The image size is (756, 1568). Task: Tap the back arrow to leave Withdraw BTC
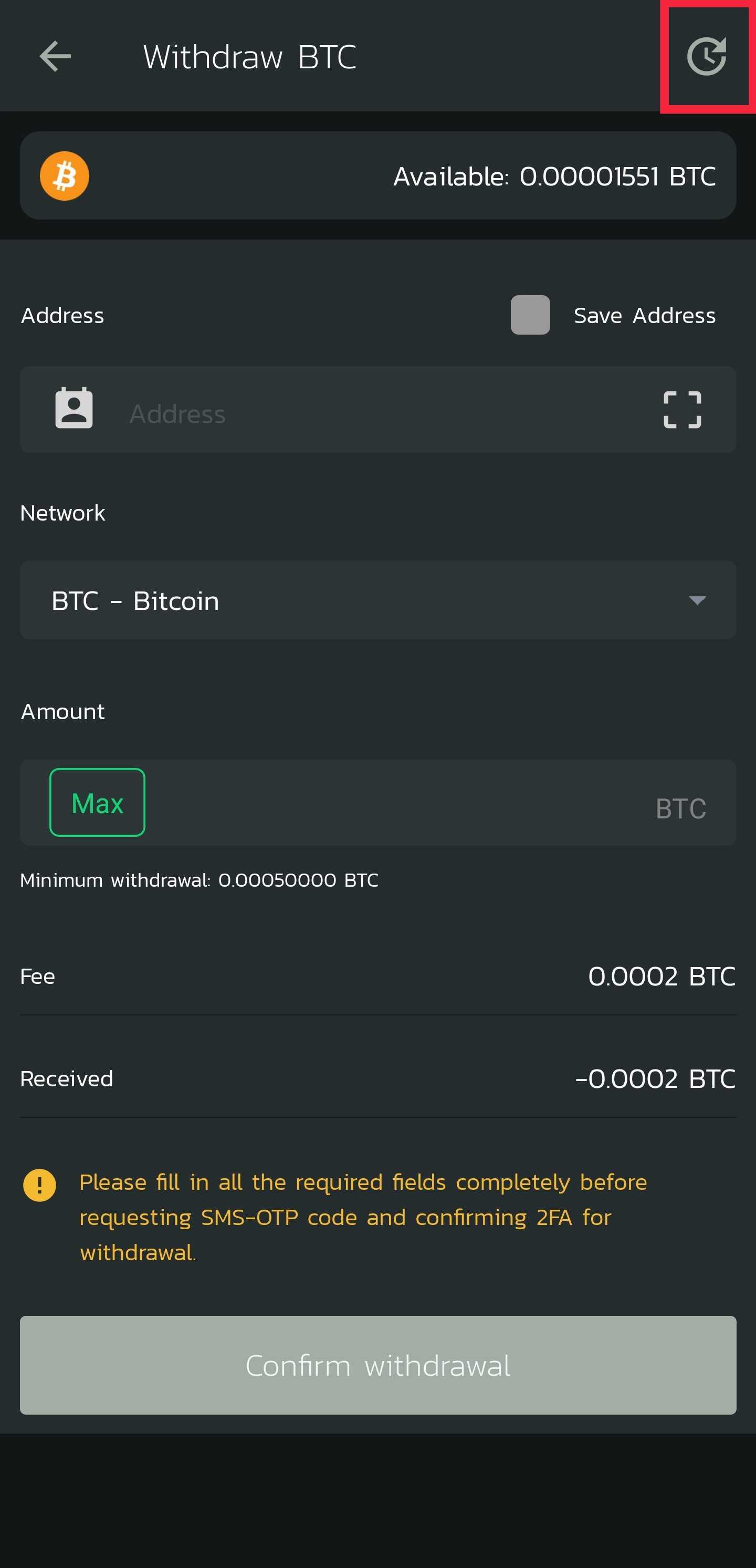tap(54, 57)
